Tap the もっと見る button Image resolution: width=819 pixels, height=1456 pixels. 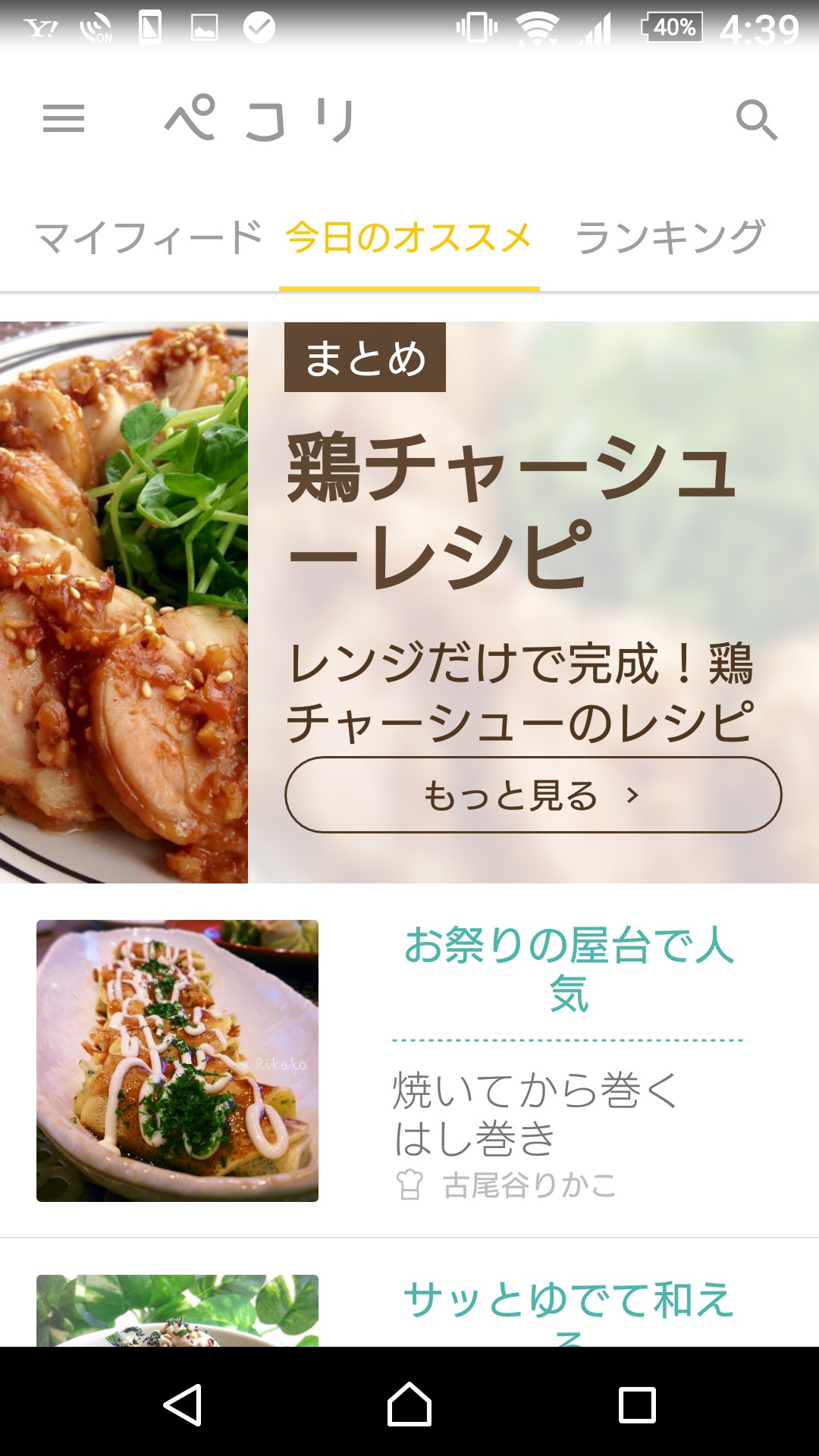pyautogui.click(x=533, y=795)
